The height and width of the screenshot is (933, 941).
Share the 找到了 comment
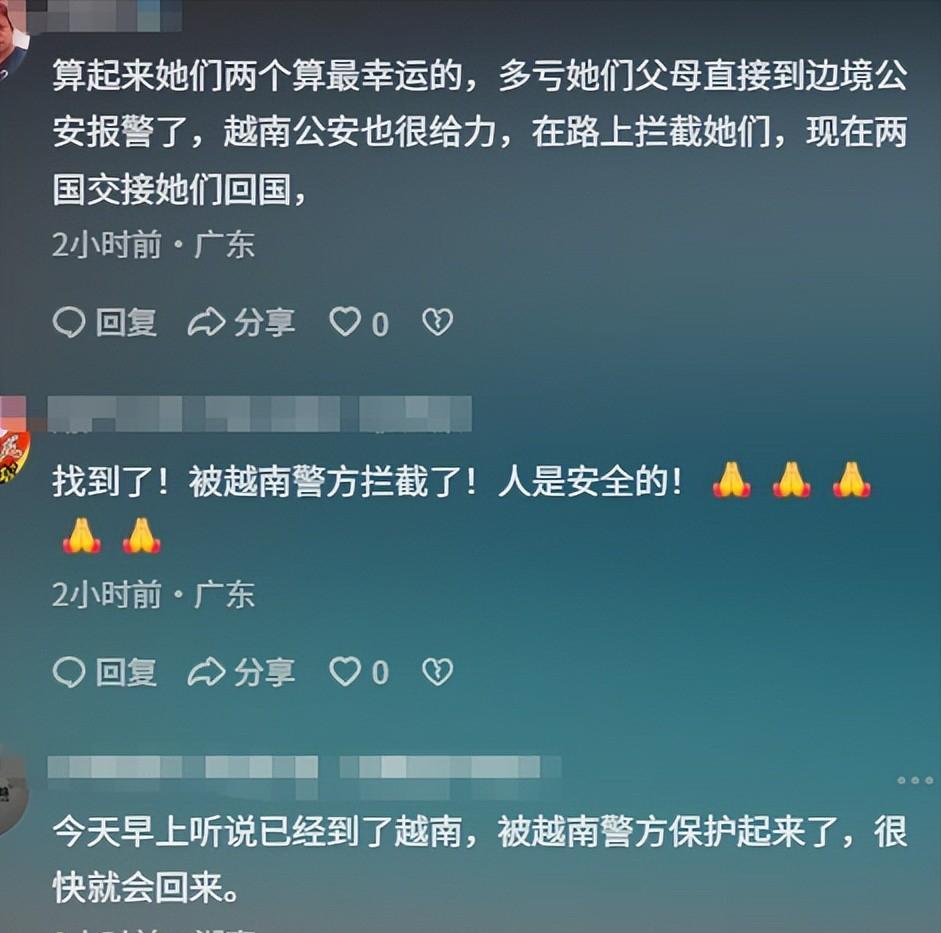[x=241, y=672]
